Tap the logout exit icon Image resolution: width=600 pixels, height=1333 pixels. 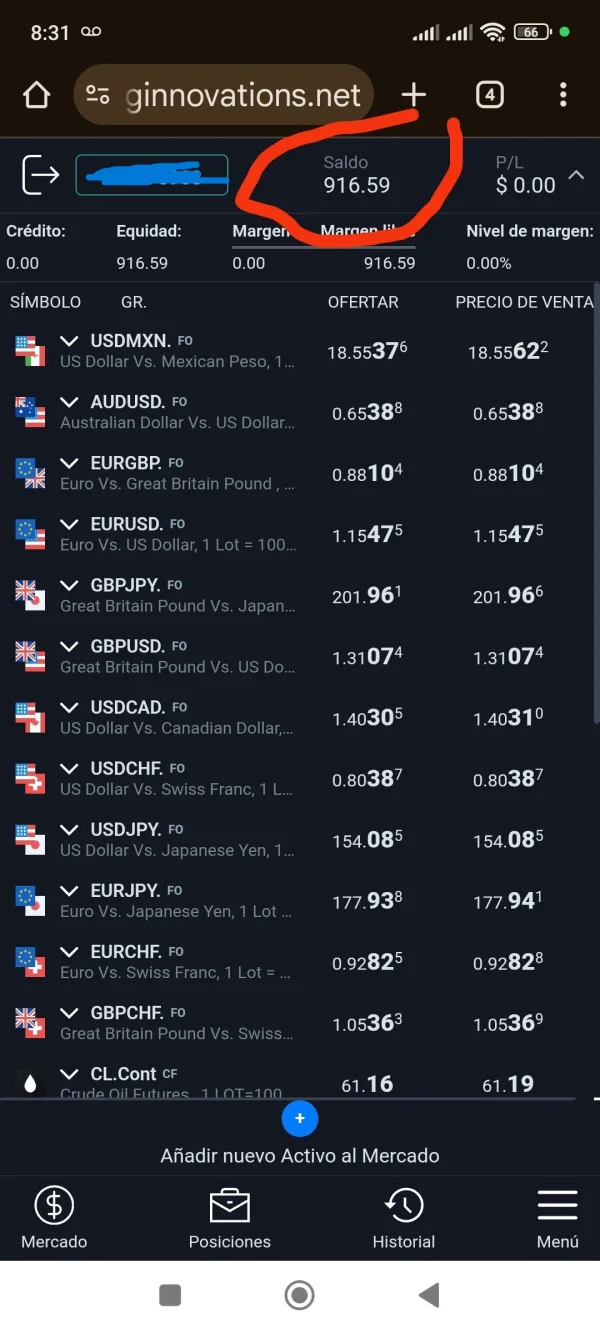click(x=41, y=176)
